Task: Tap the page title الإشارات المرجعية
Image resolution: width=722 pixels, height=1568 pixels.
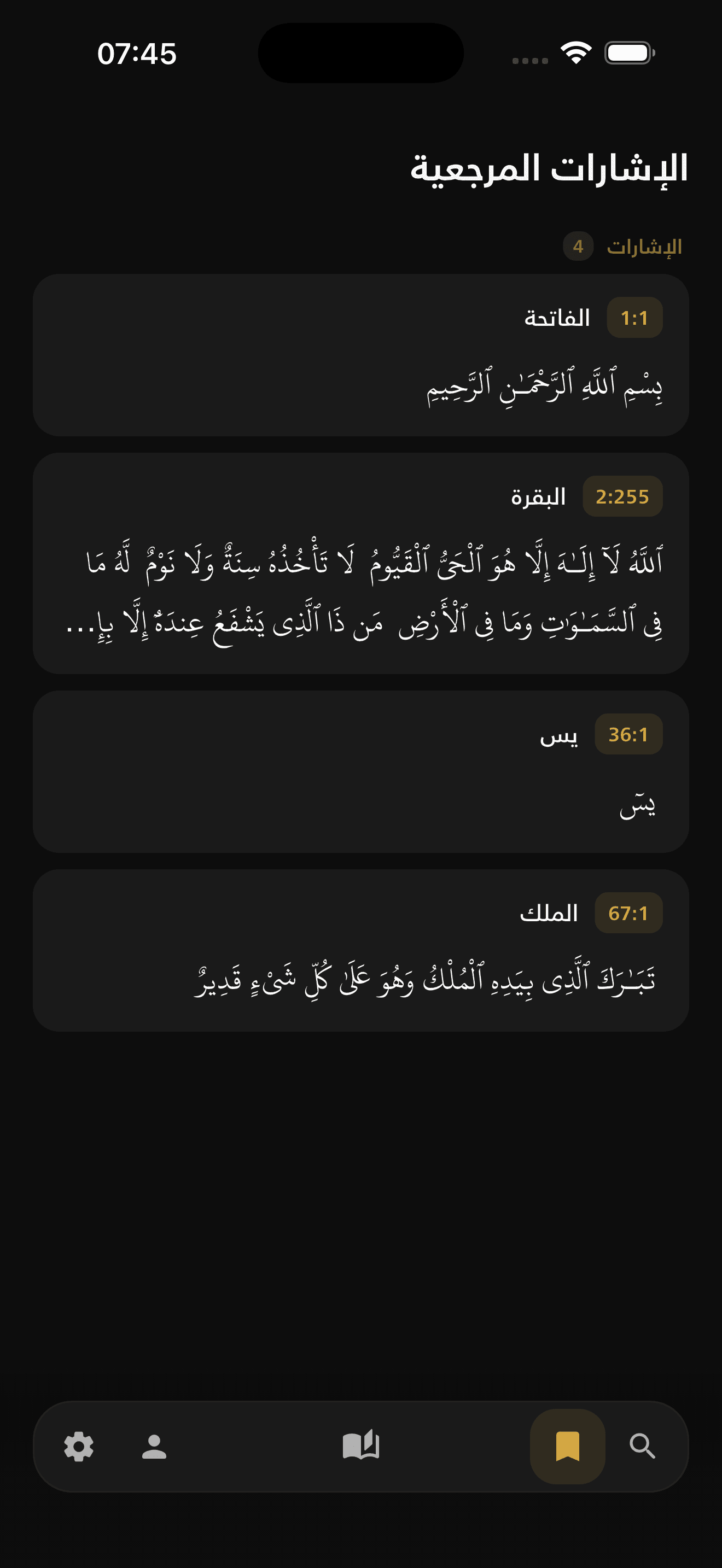Action: coord(548,168)
